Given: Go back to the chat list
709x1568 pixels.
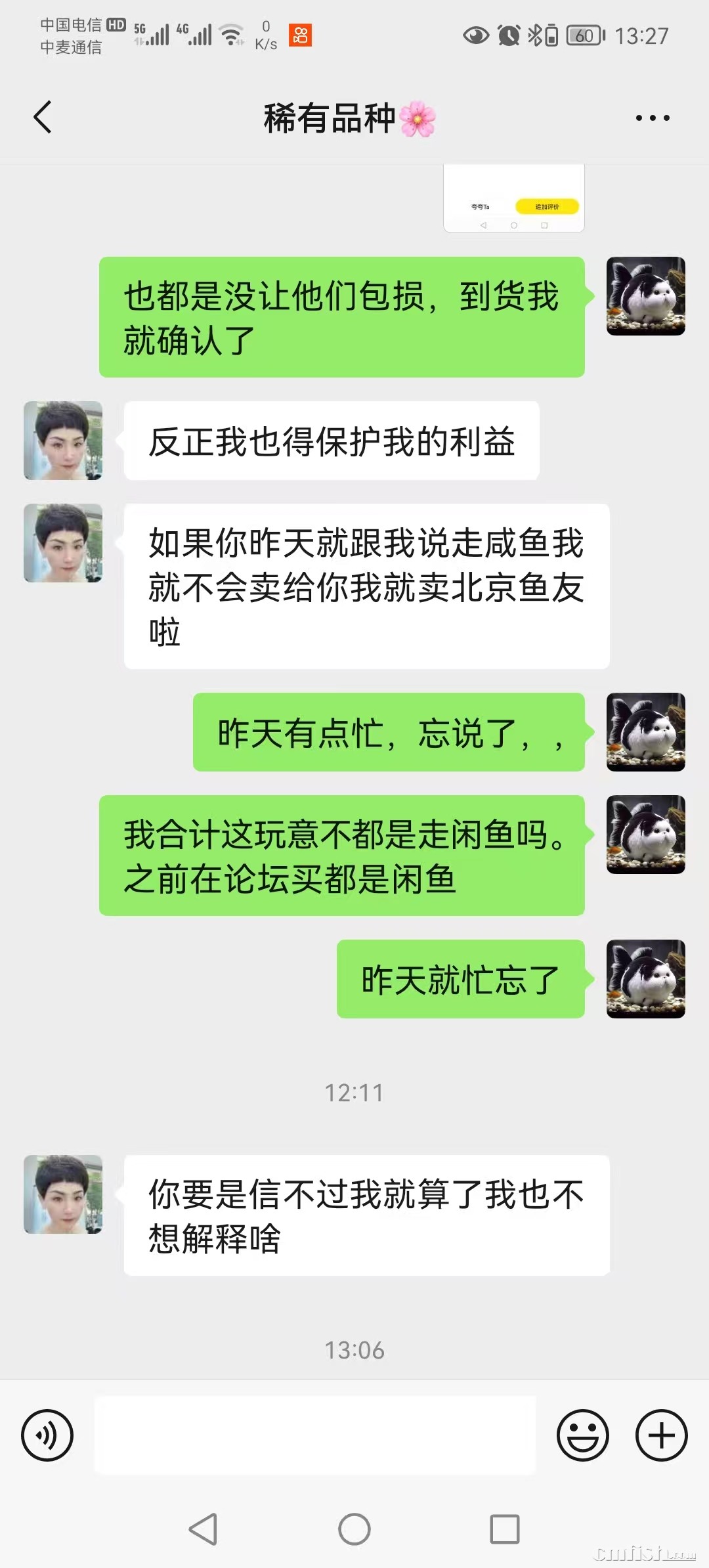Looking at the screenshot, I should coord(43,118).
